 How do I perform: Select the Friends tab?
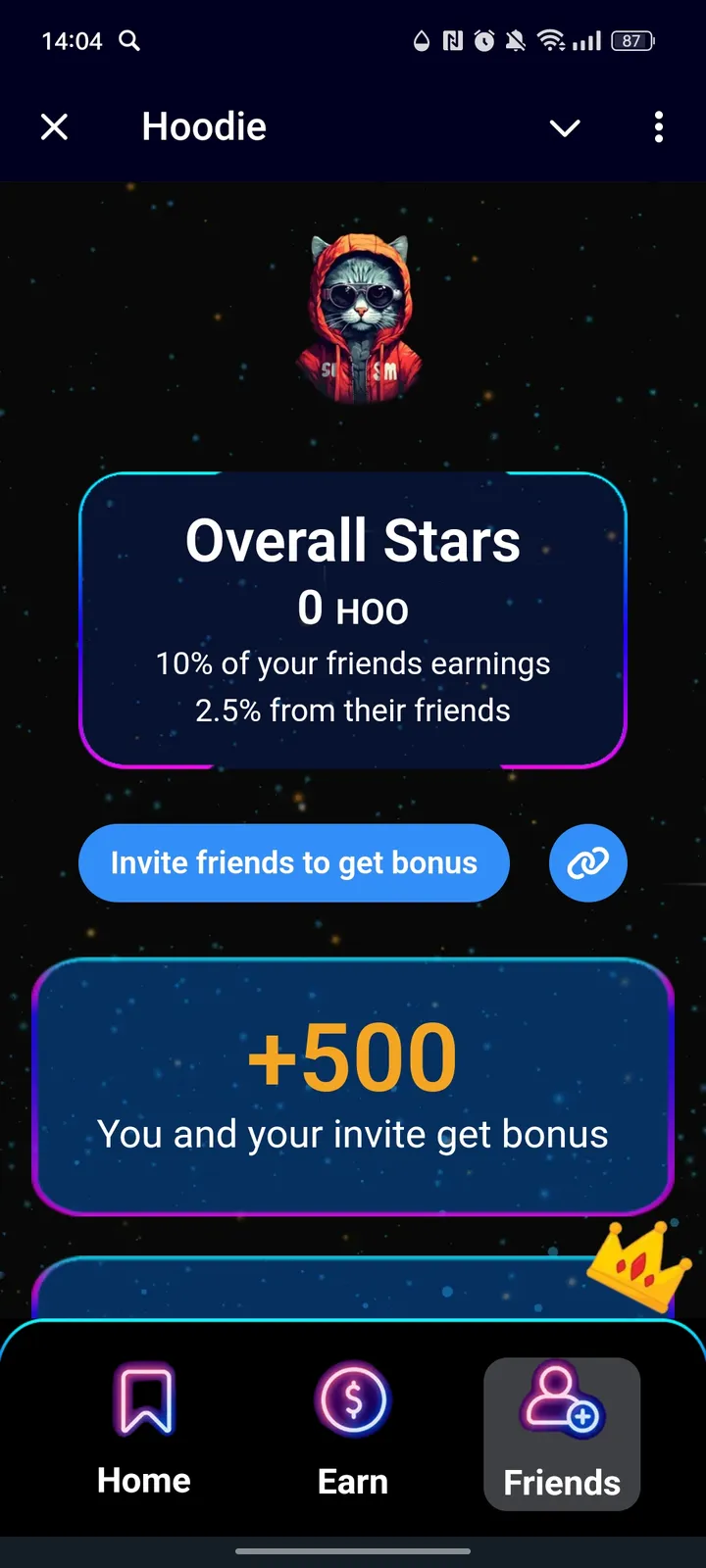[562, 1433]
